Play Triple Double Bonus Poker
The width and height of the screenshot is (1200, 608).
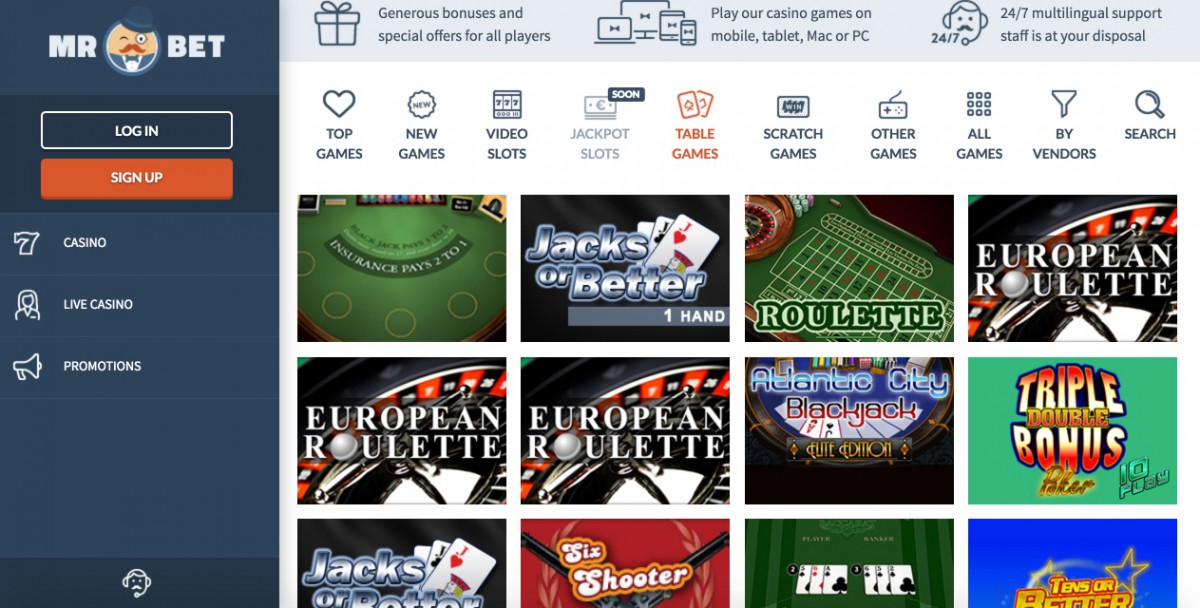coord(1072,430)
